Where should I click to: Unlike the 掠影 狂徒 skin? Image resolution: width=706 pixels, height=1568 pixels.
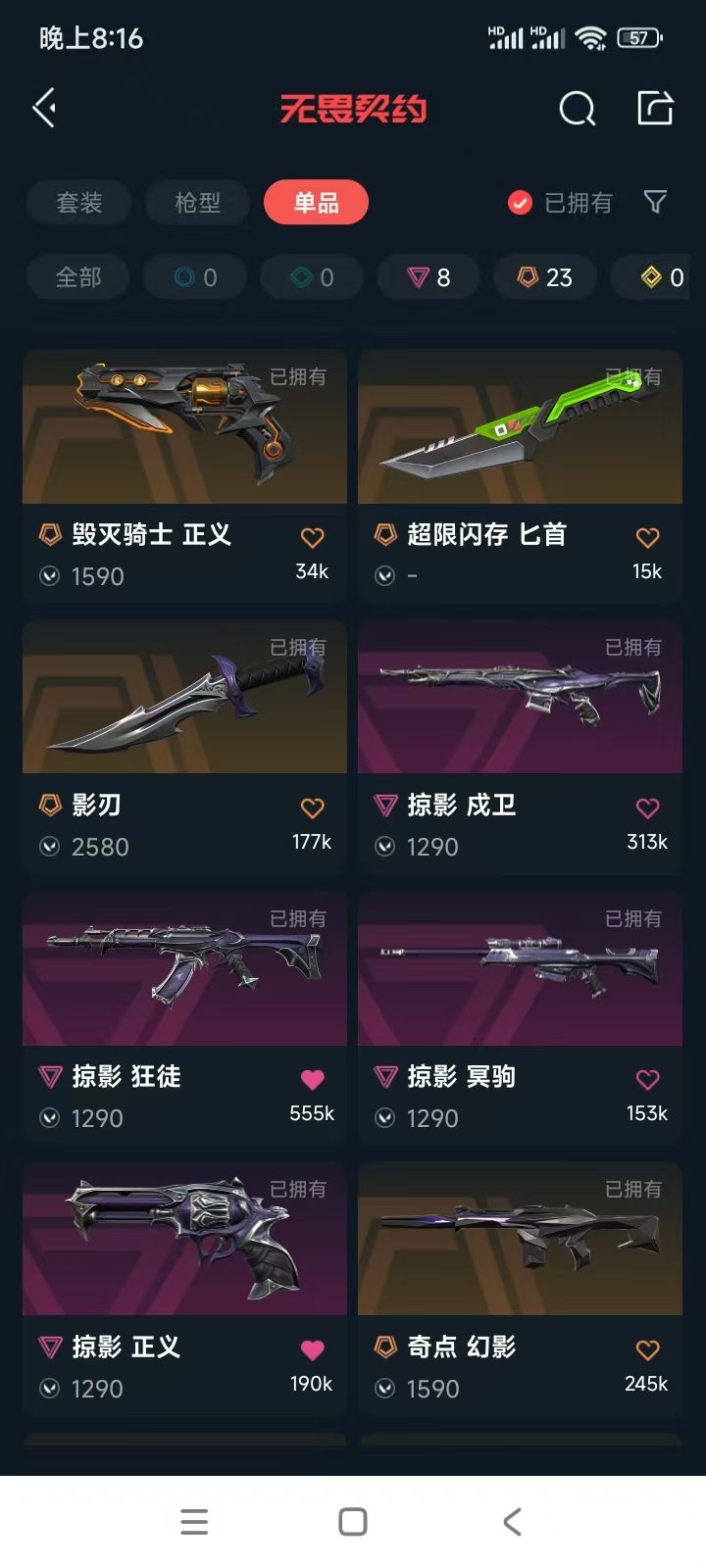[312, 1079]
